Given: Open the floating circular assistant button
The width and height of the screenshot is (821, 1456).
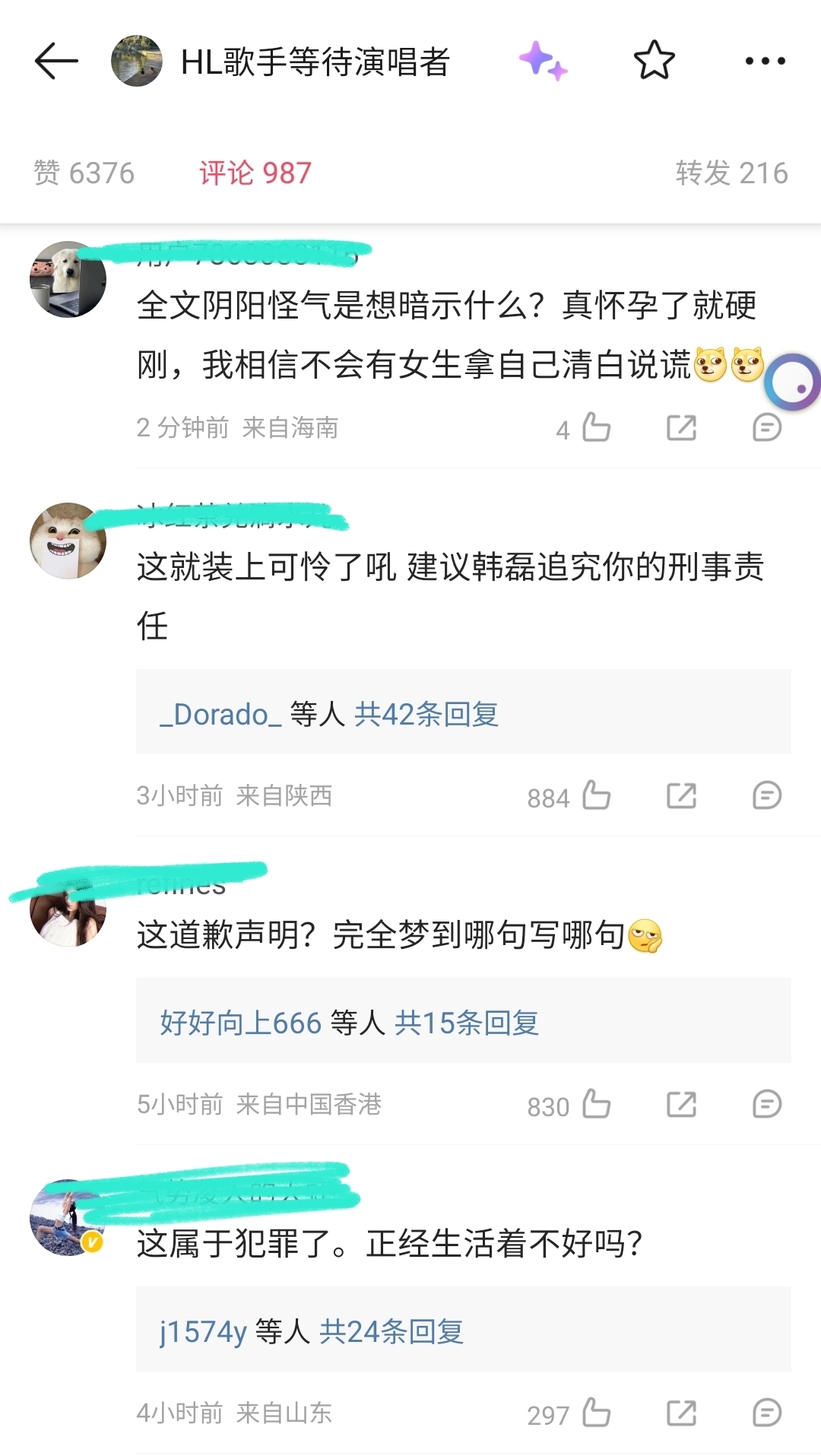Looking at the screenshot, I should [792, 382].
